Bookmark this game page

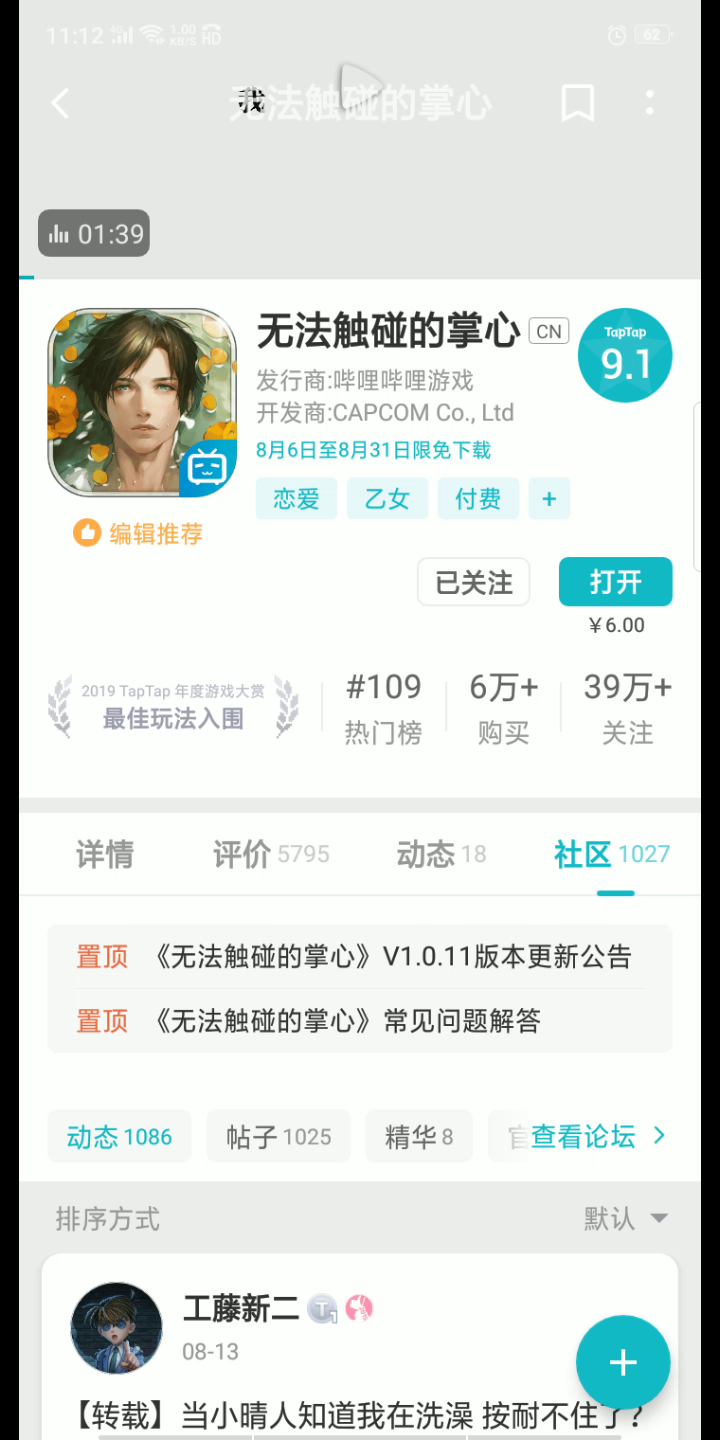coord(577,103)
